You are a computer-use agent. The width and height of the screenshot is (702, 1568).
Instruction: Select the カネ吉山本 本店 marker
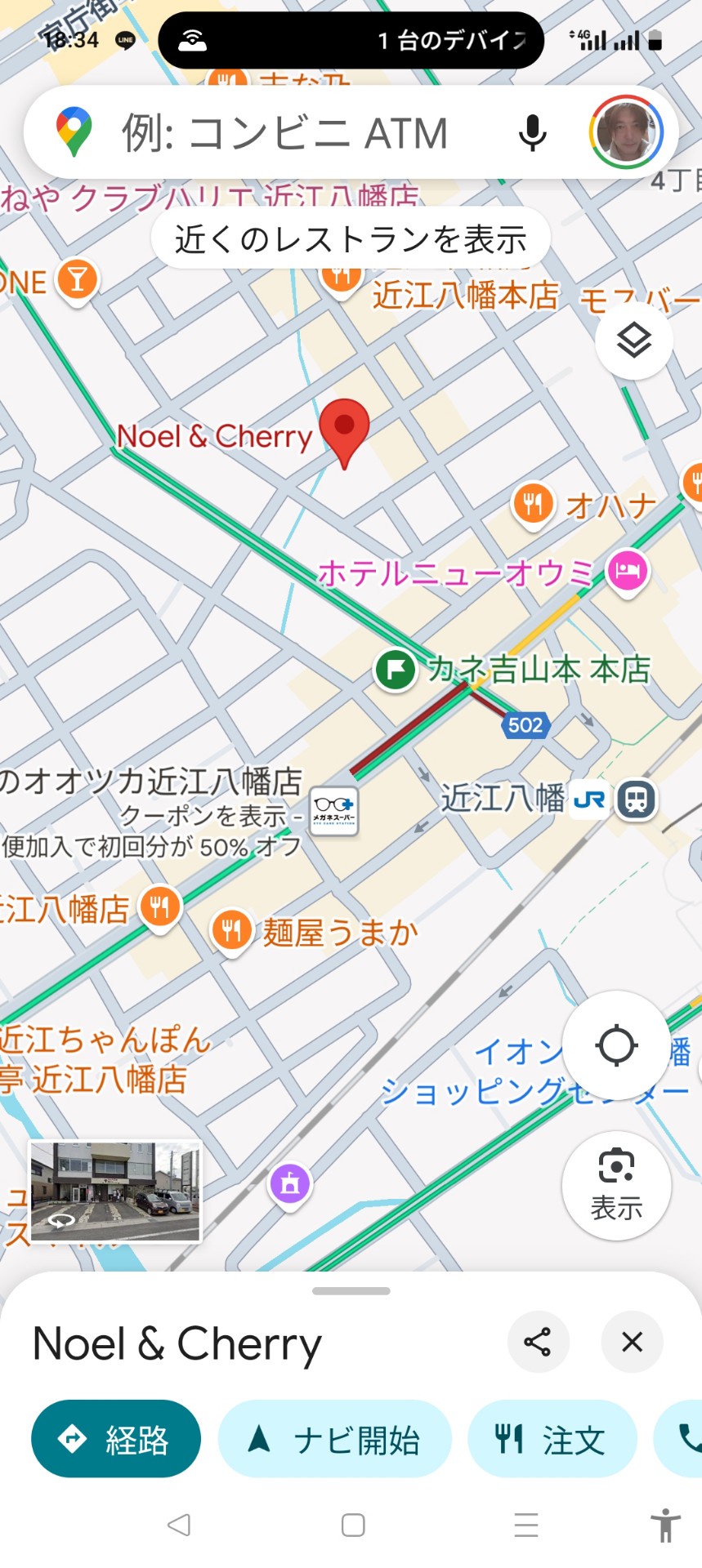pos(396,670)
